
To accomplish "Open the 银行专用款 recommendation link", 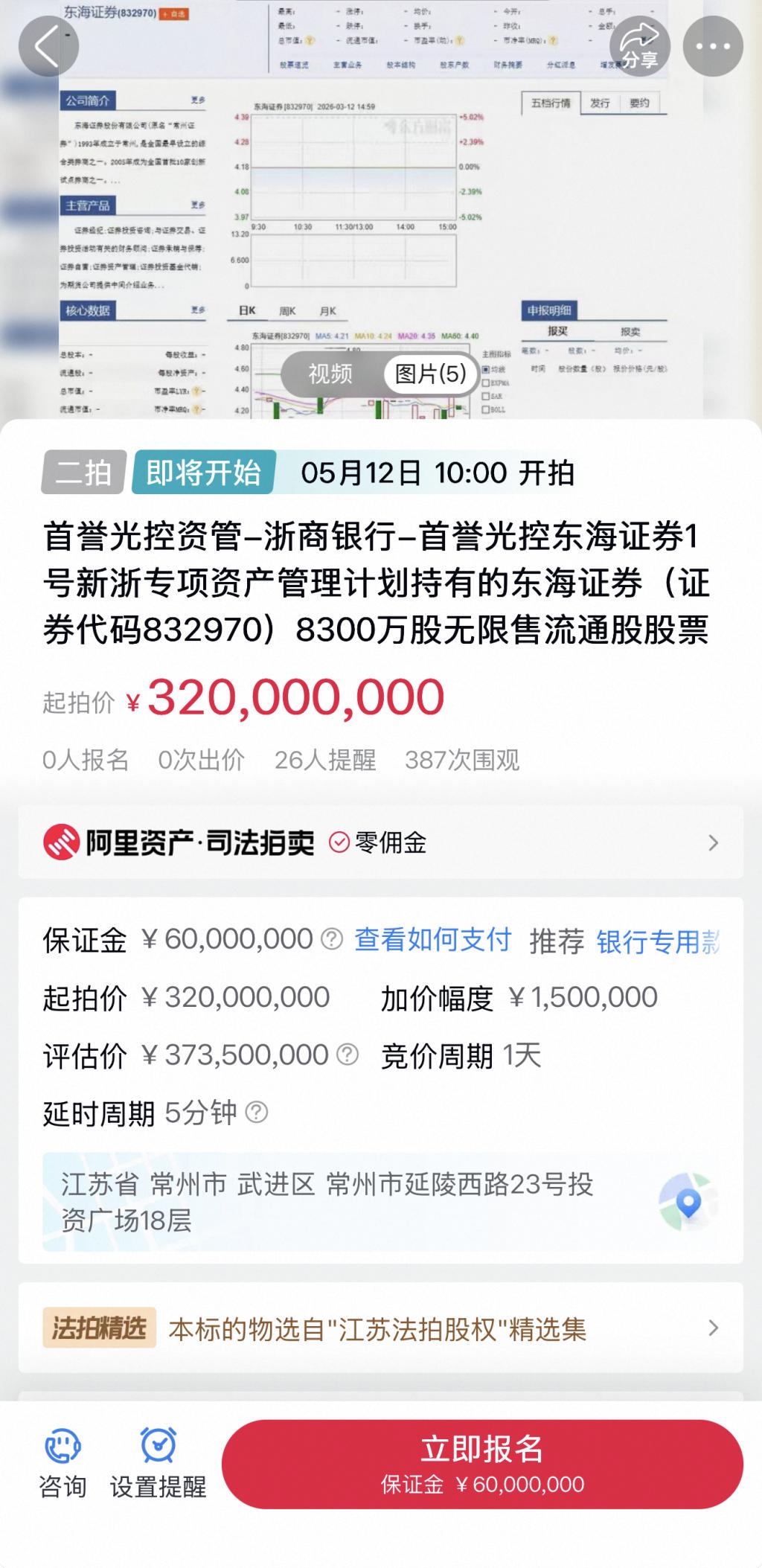I will [658, 941].
